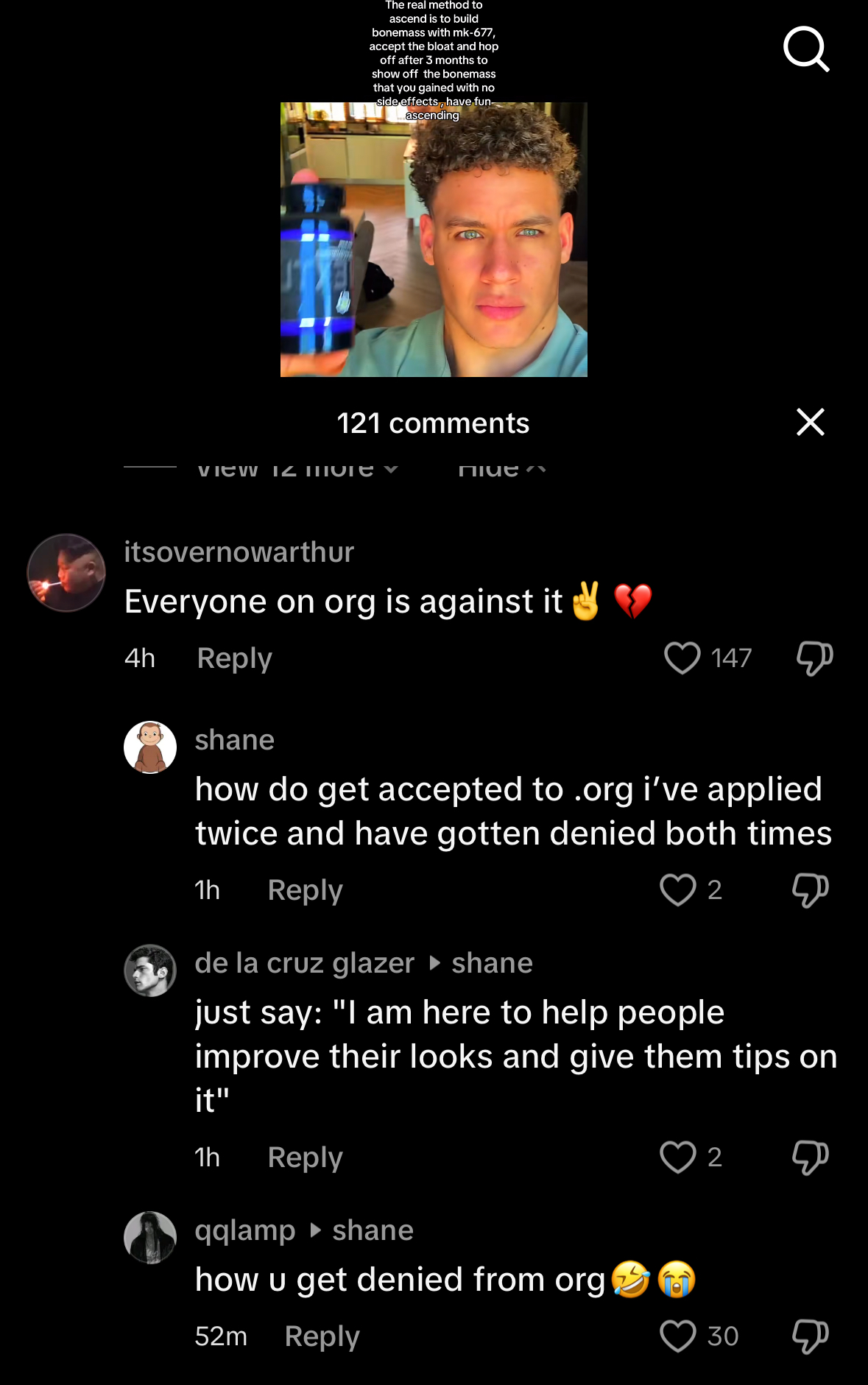Like qqlamp's comment

(677, 1336)
